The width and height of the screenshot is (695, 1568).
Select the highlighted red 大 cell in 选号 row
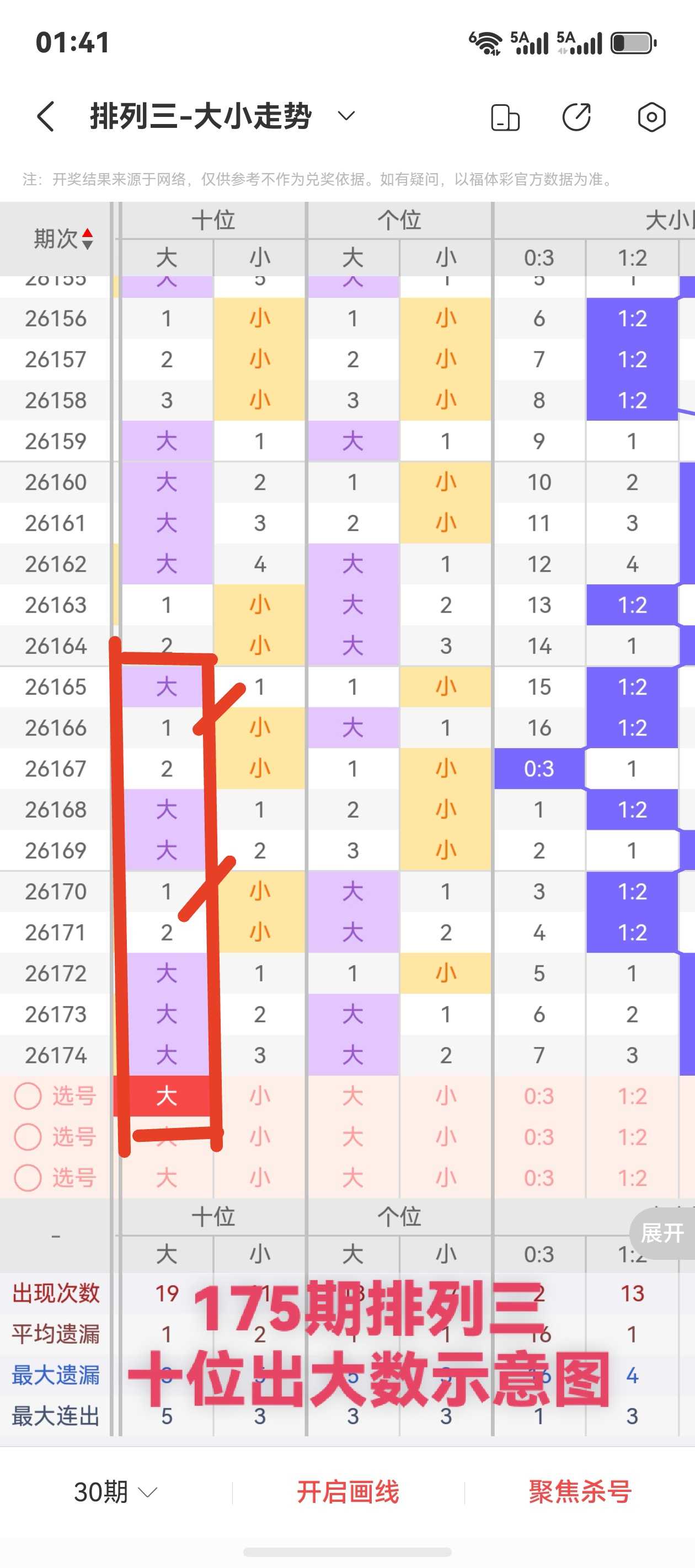click(166, 1096)
